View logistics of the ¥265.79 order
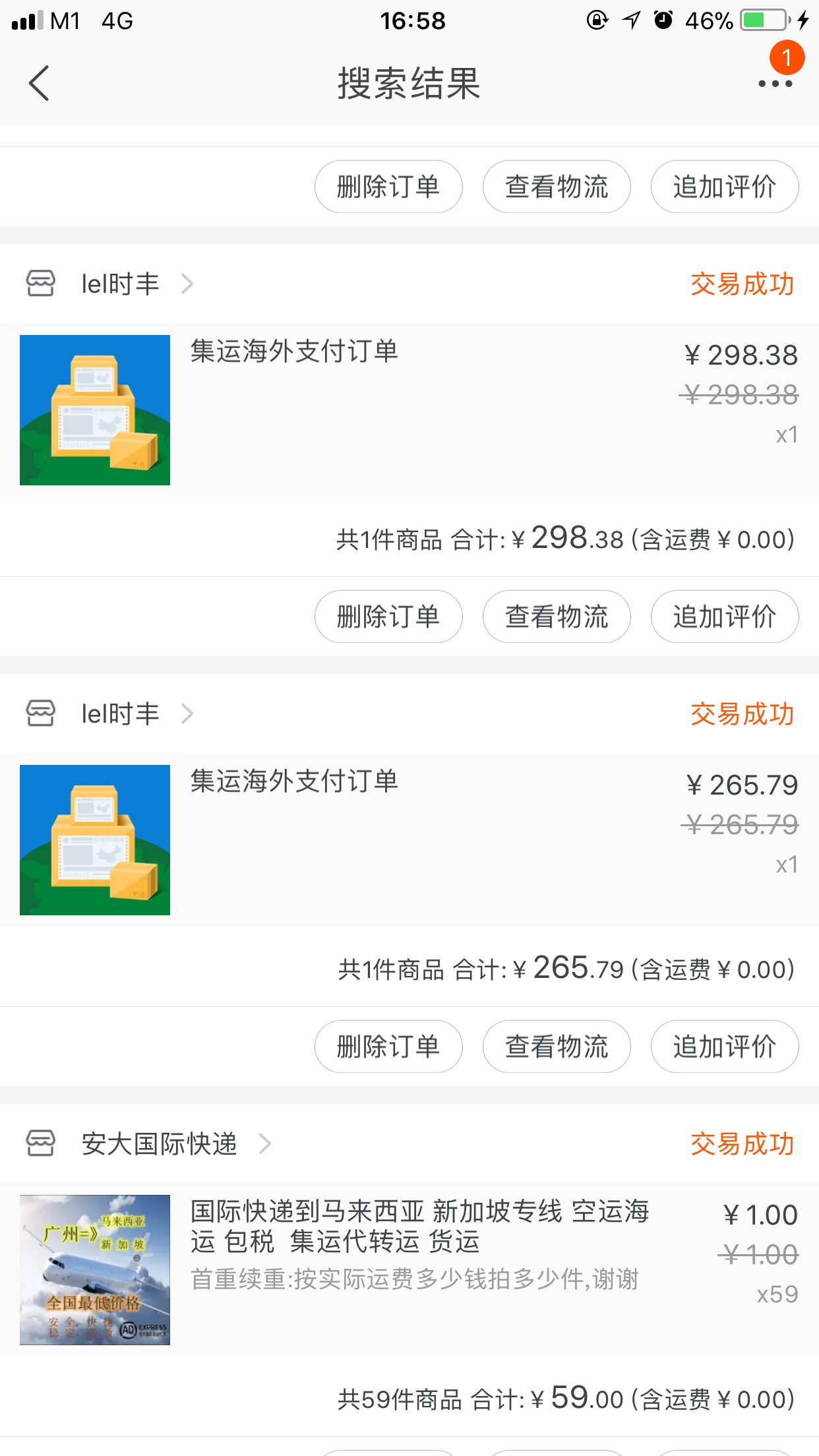 pos(557,1046)
